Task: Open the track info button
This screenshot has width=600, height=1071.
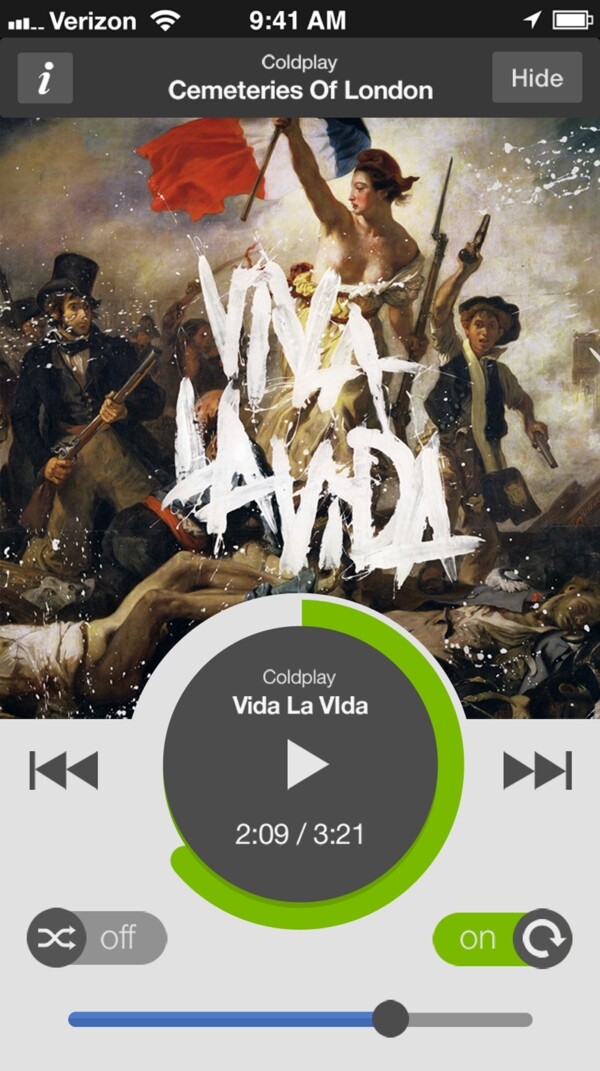Action: [45, 79]
